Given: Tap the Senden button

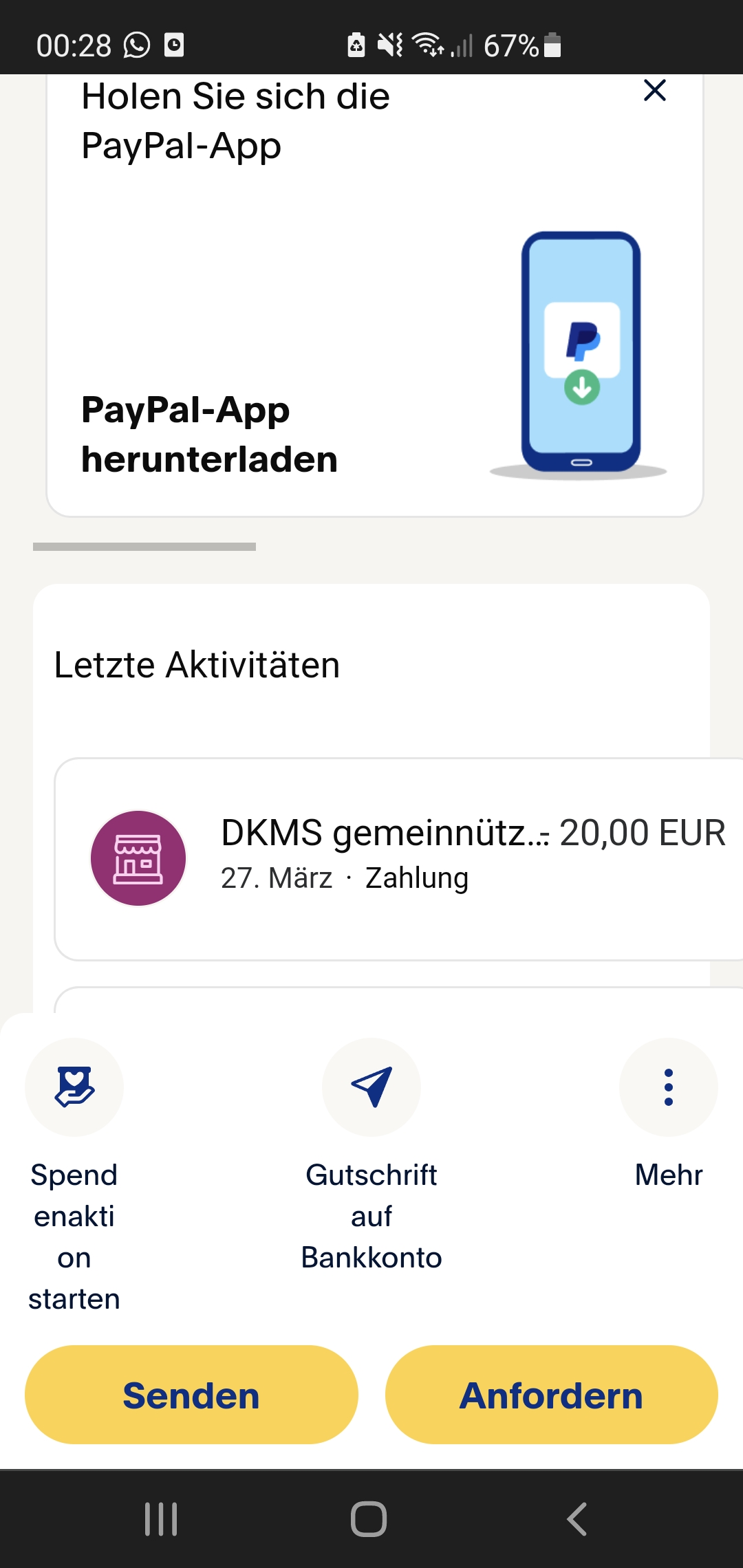Looking at the screenshot, I should tap(191, 1395).
